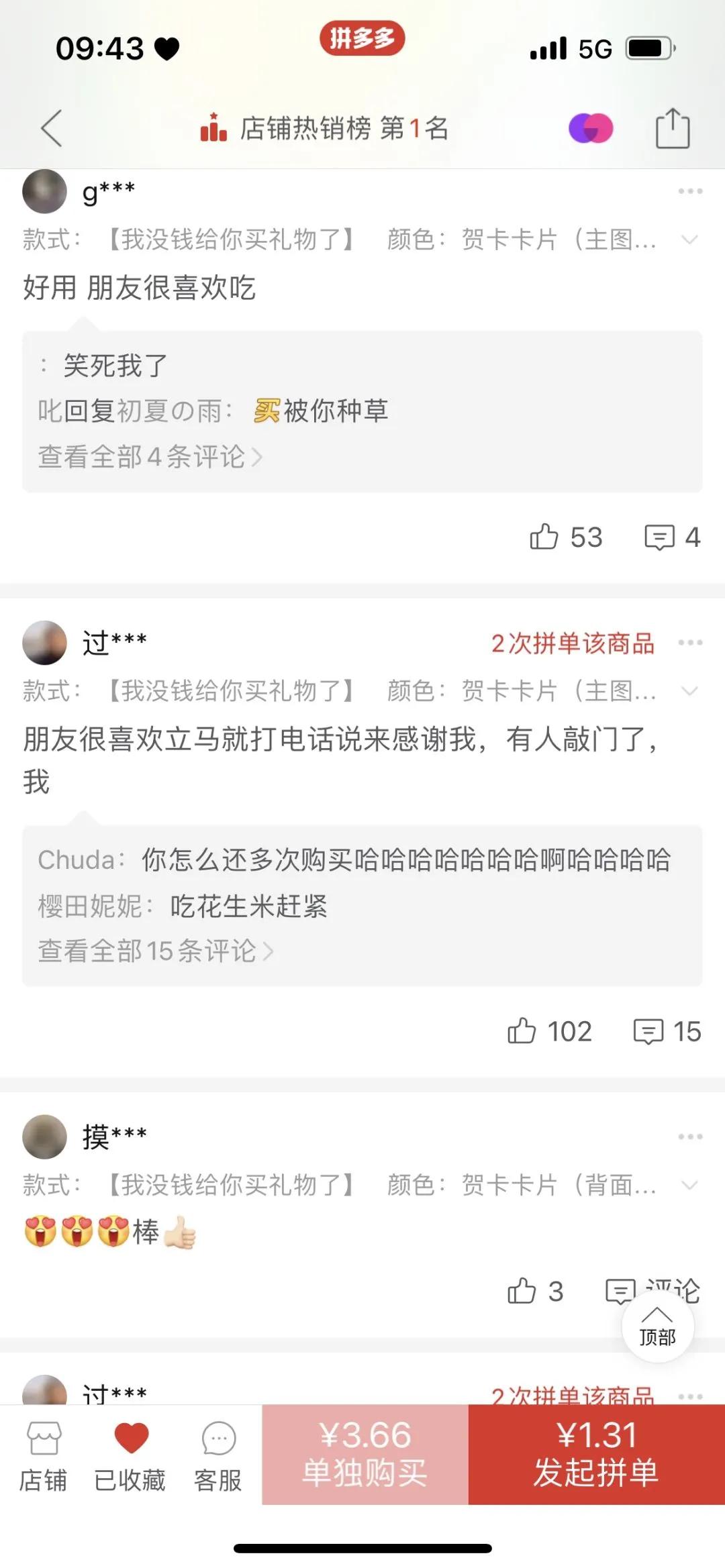Tap the 顶部 back-to-top button
Viewport: 725px width, 1568px height.
pyautogui.click(x=659, y=1325)
